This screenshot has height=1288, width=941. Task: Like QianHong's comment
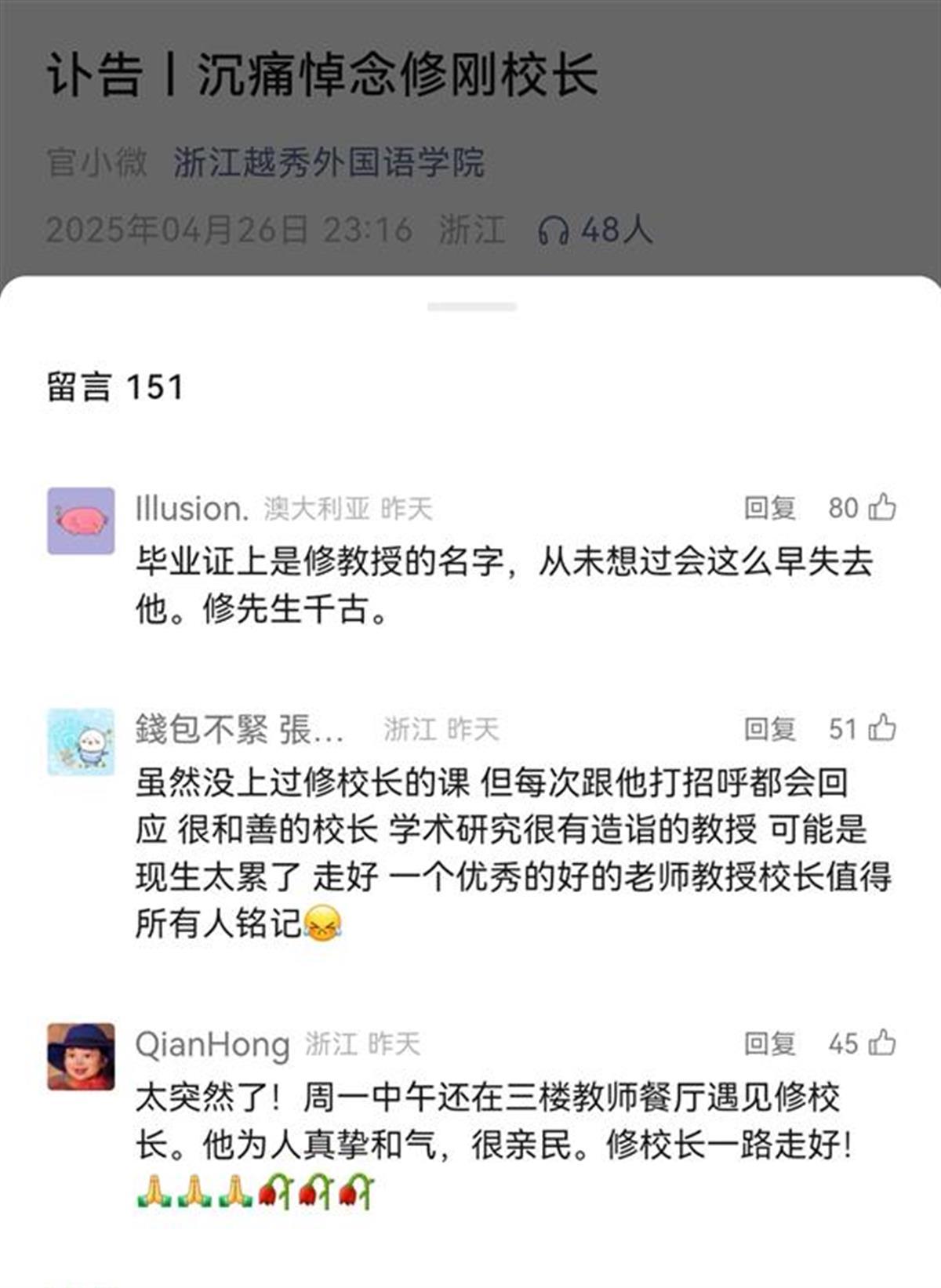[x=882, y=1043]
